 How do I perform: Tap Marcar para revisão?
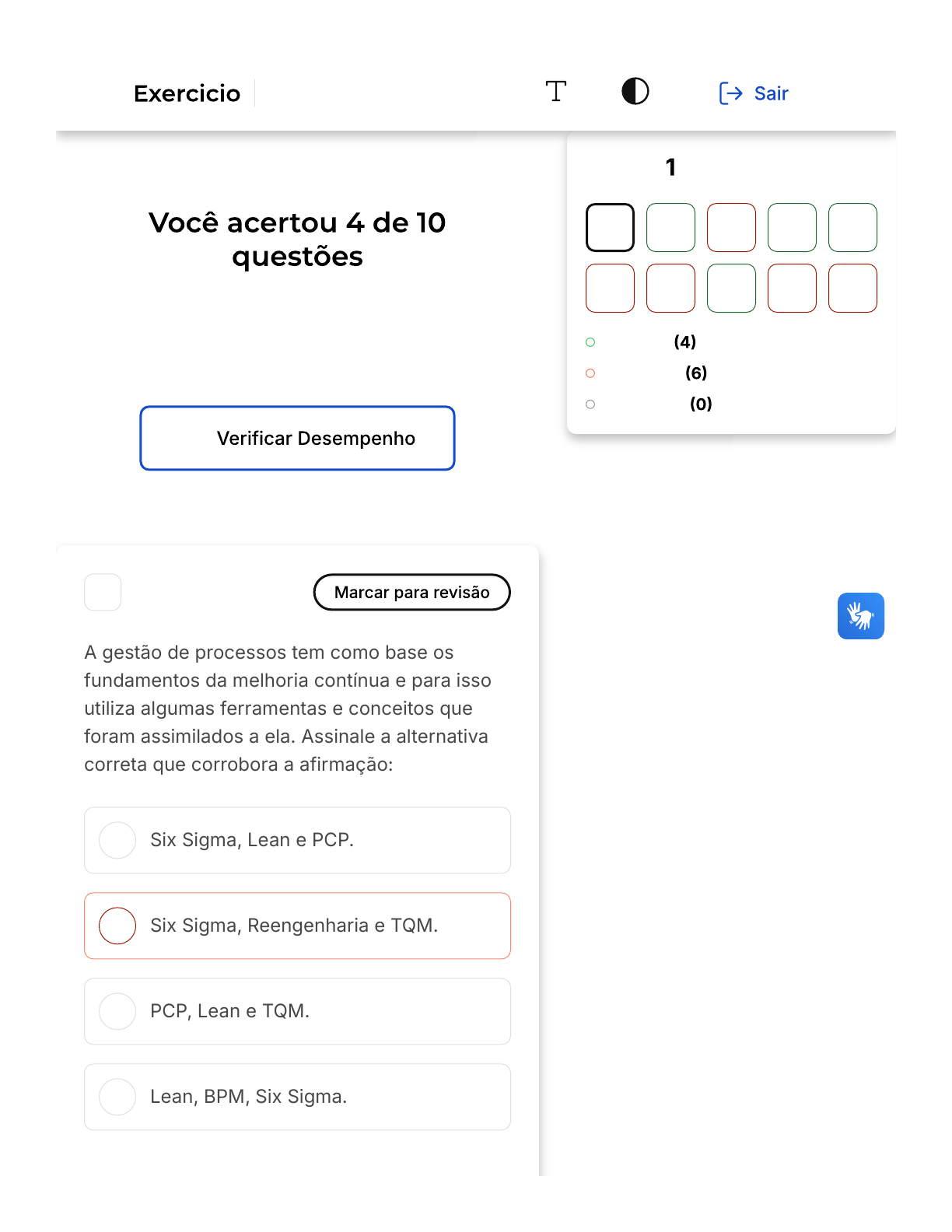click(x=411, y=593)
